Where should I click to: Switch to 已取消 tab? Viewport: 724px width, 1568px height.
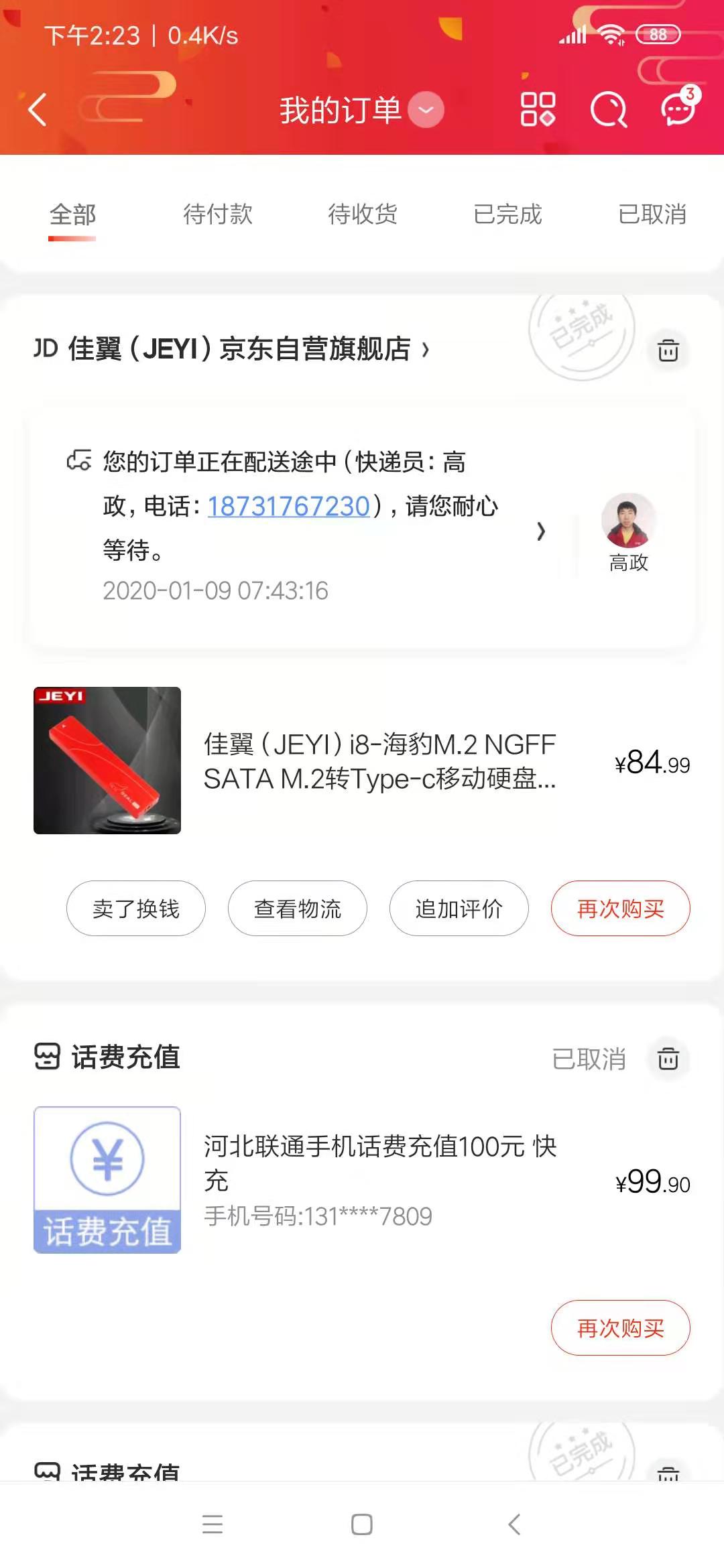coord(652,214)
